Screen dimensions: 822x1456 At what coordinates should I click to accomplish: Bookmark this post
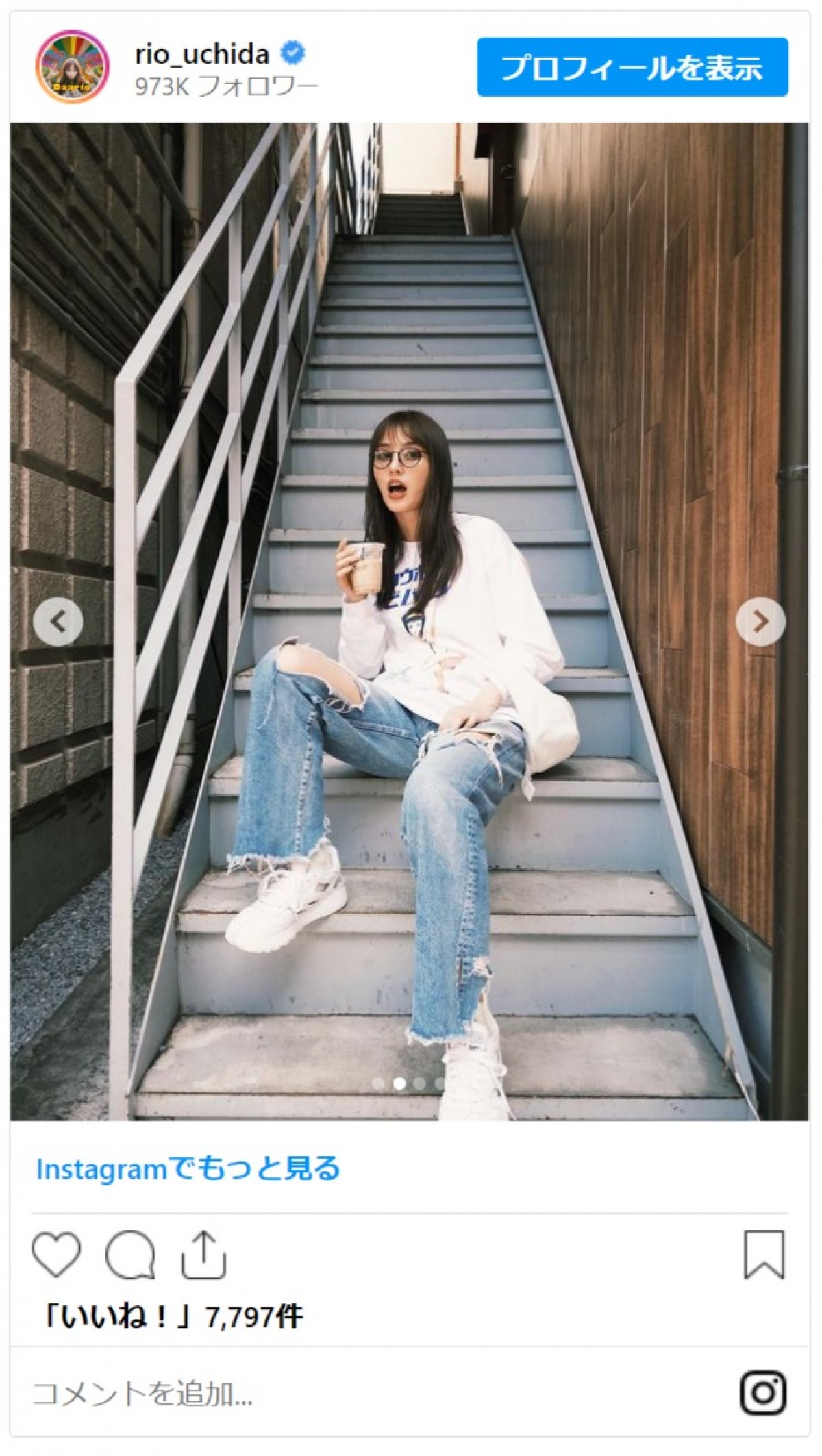click(x=764, y=1255)
